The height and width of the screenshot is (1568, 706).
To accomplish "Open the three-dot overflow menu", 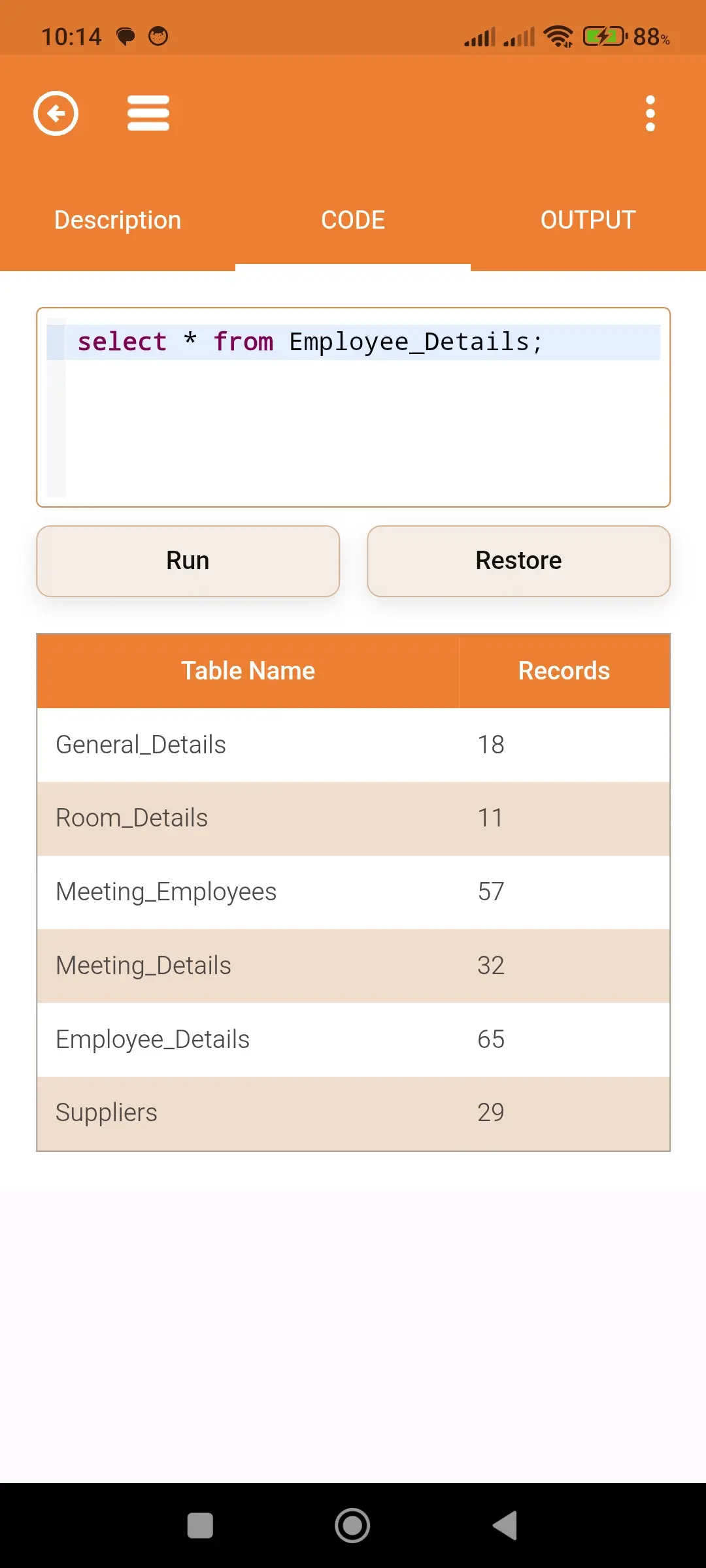I will click(650, 113).
